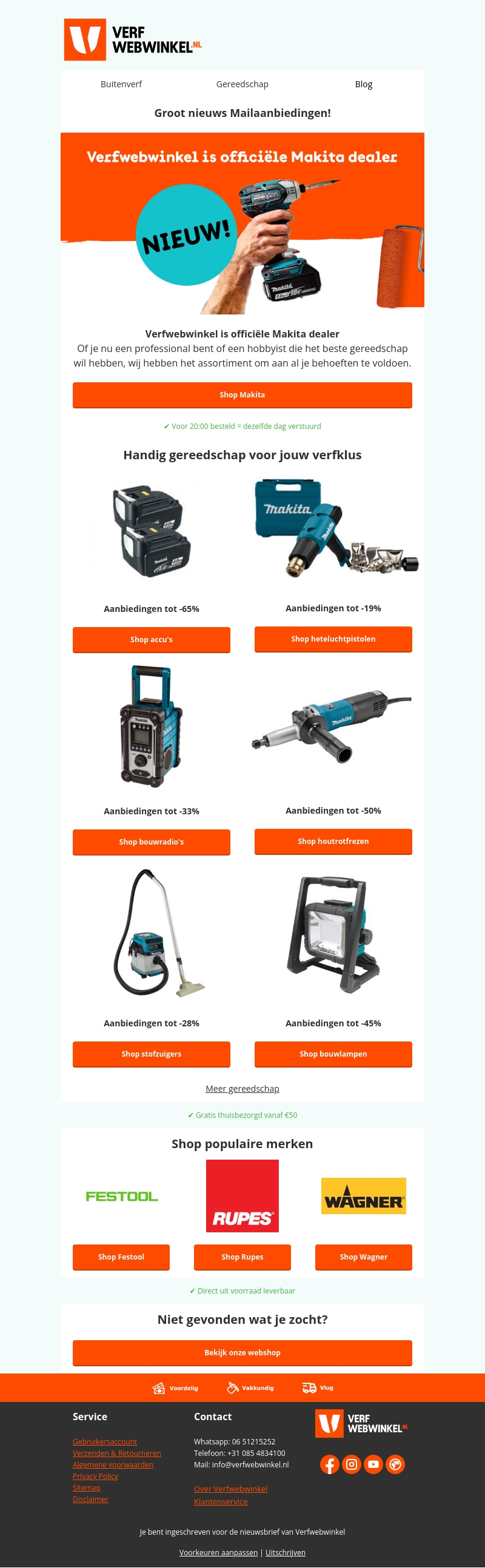Tap Bekijk onze webshop

(x=242, y=1352)
